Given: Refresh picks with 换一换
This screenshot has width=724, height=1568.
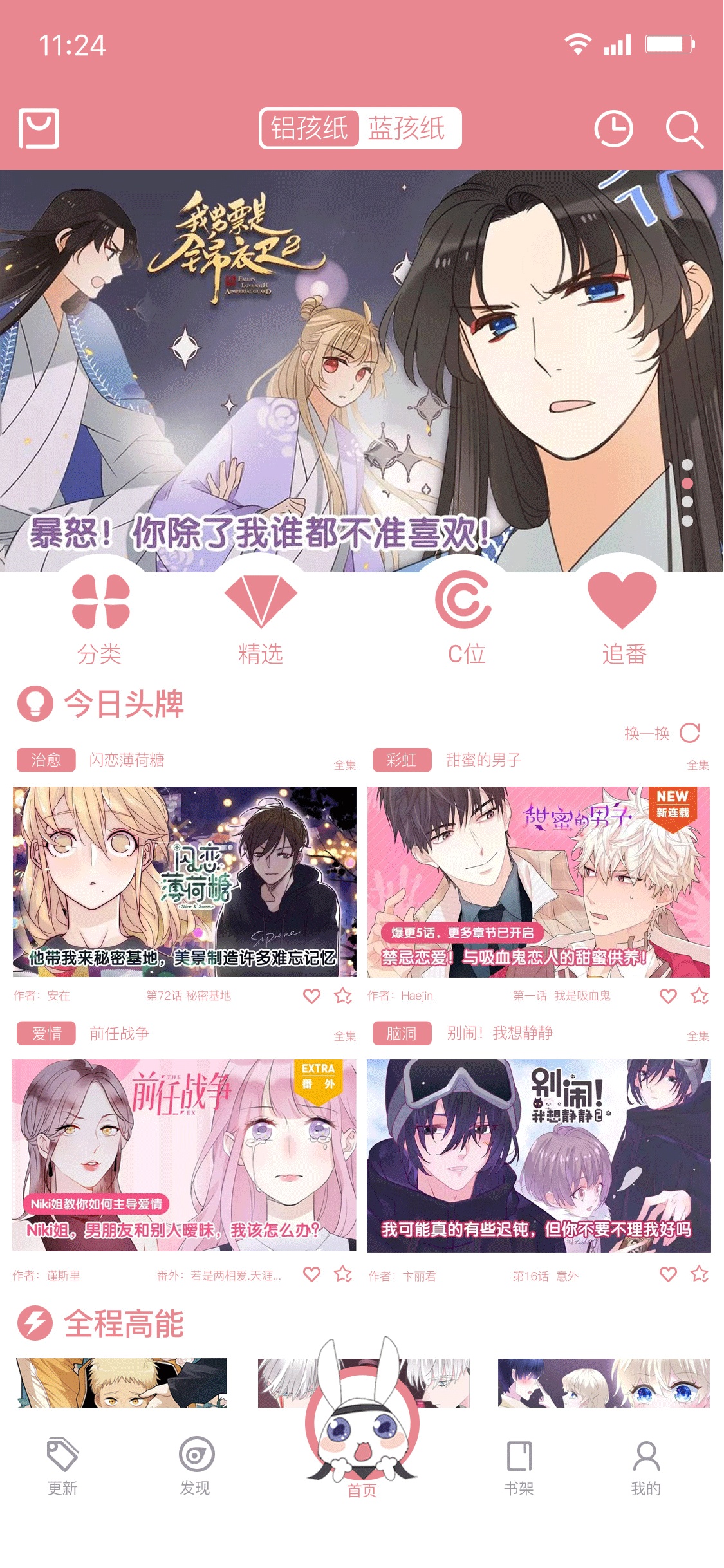Looking at the screenshot, I should pyautogui.click(x=662, y=733).
